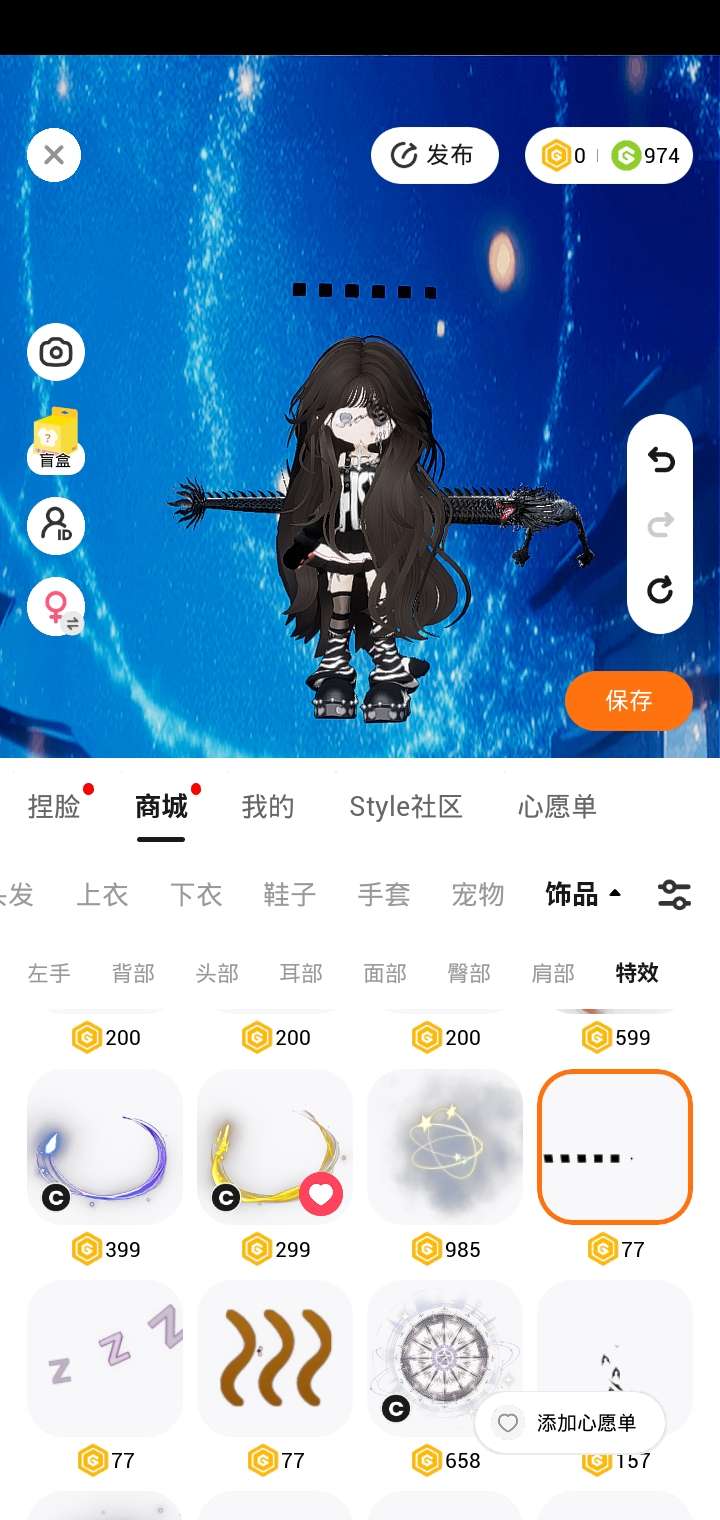720x1520 pixels.
Task: View the 心愿单 tab
Action: pos(557,807)
